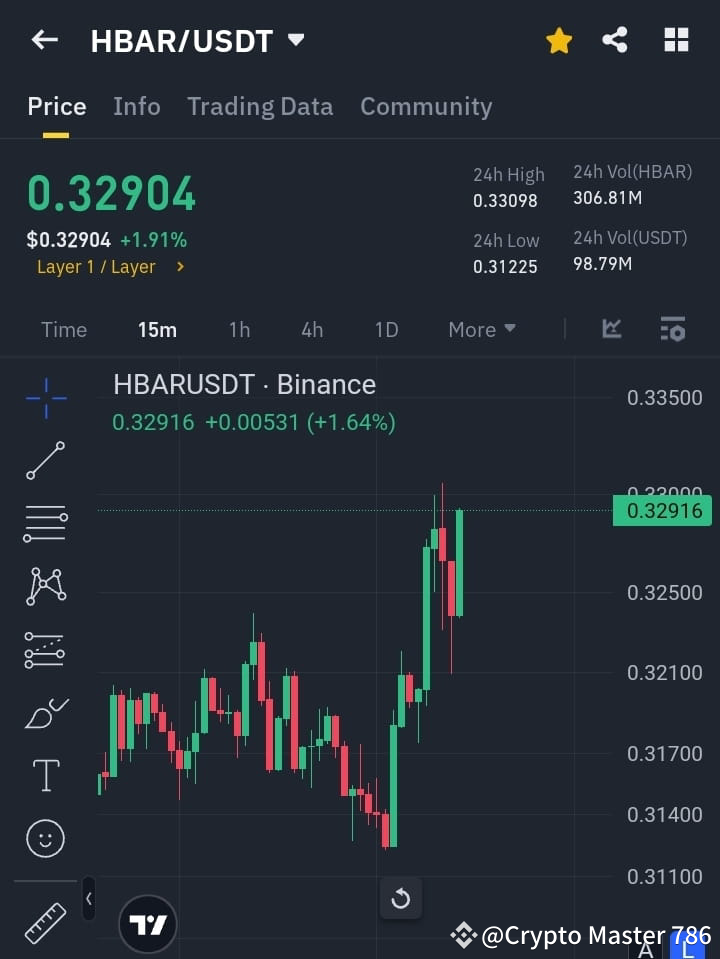720x959 pixels.
Task: Select the text annotation tool
Action: click(45, 775)
